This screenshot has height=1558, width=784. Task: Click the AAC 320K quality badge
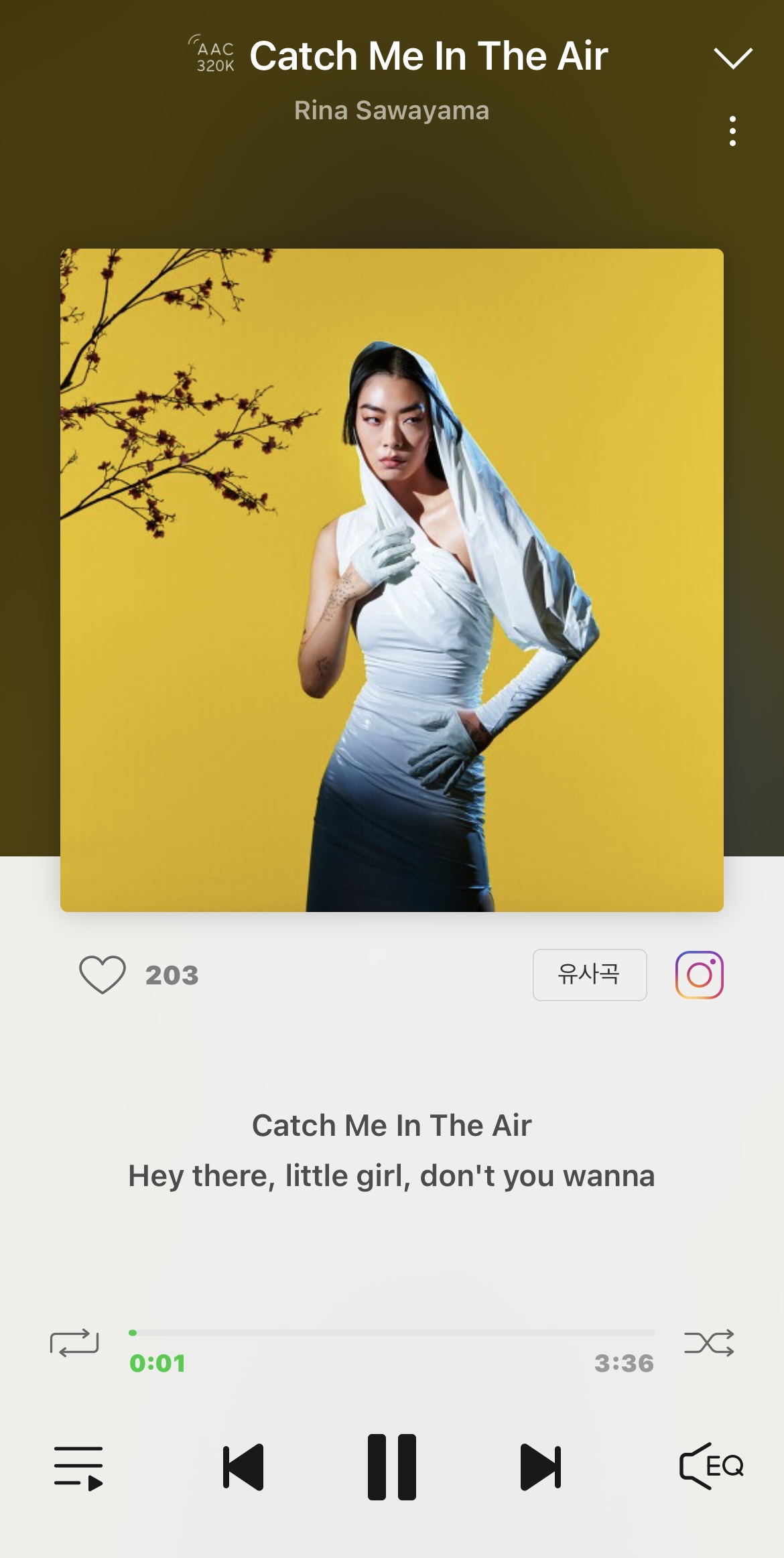(214, 56)
